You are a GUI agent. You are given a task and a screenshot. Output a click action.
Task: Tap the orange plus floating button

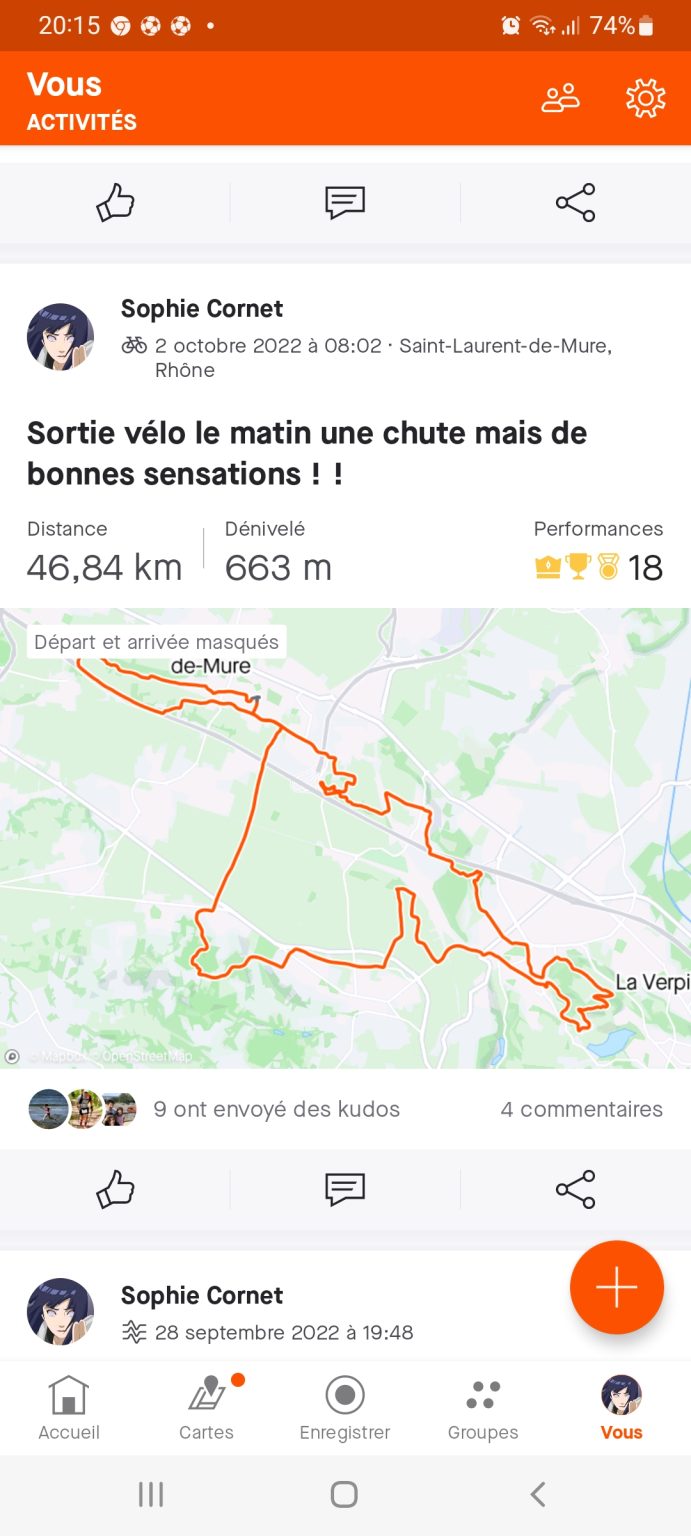click(x=616, y=1288)
